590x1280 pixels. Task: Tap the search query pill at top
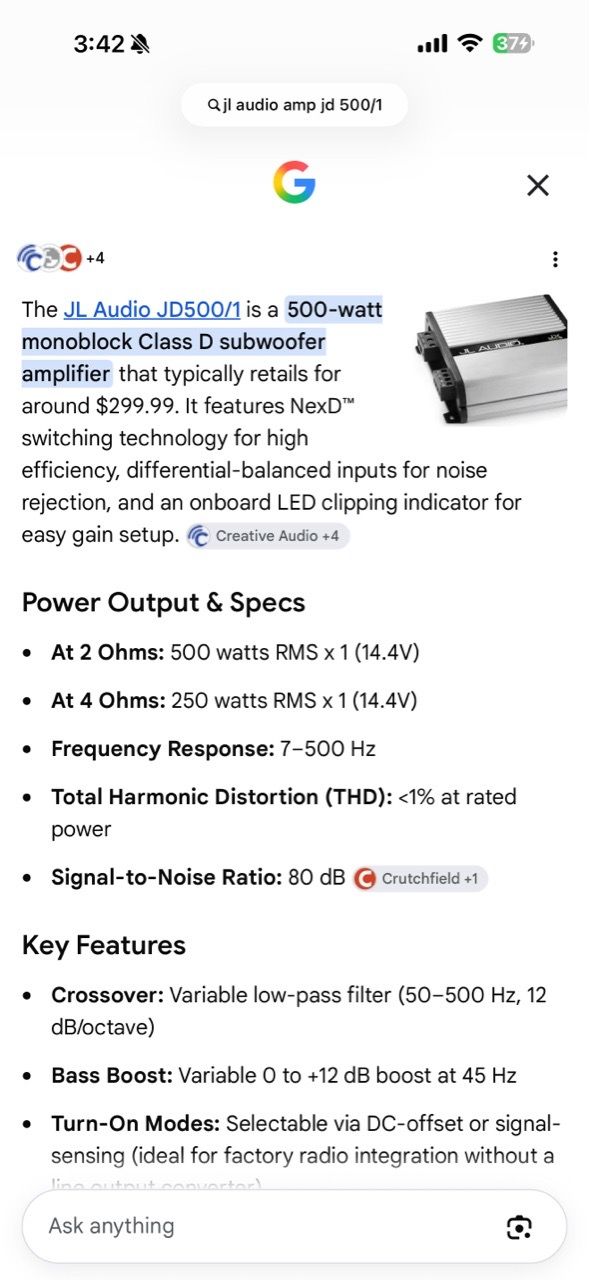coord(294,104)
